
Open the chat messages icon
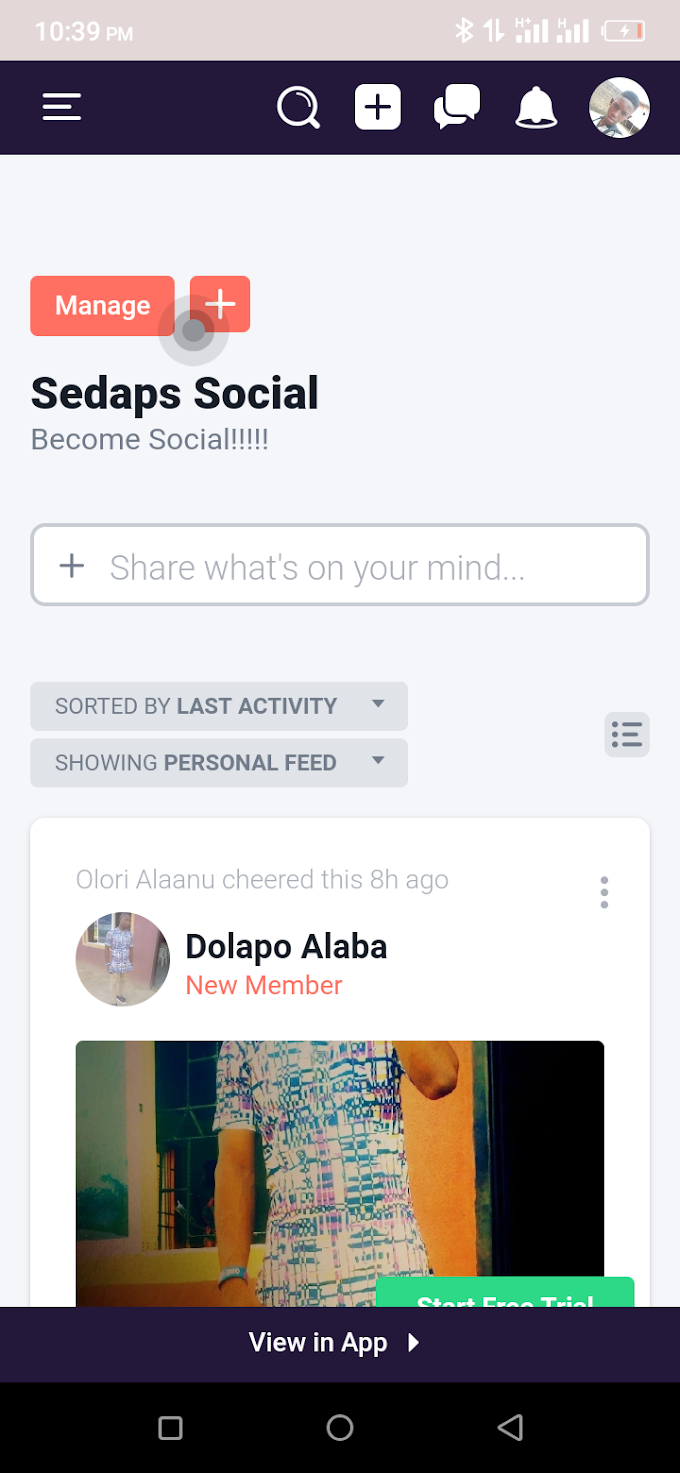pos(457,107)
